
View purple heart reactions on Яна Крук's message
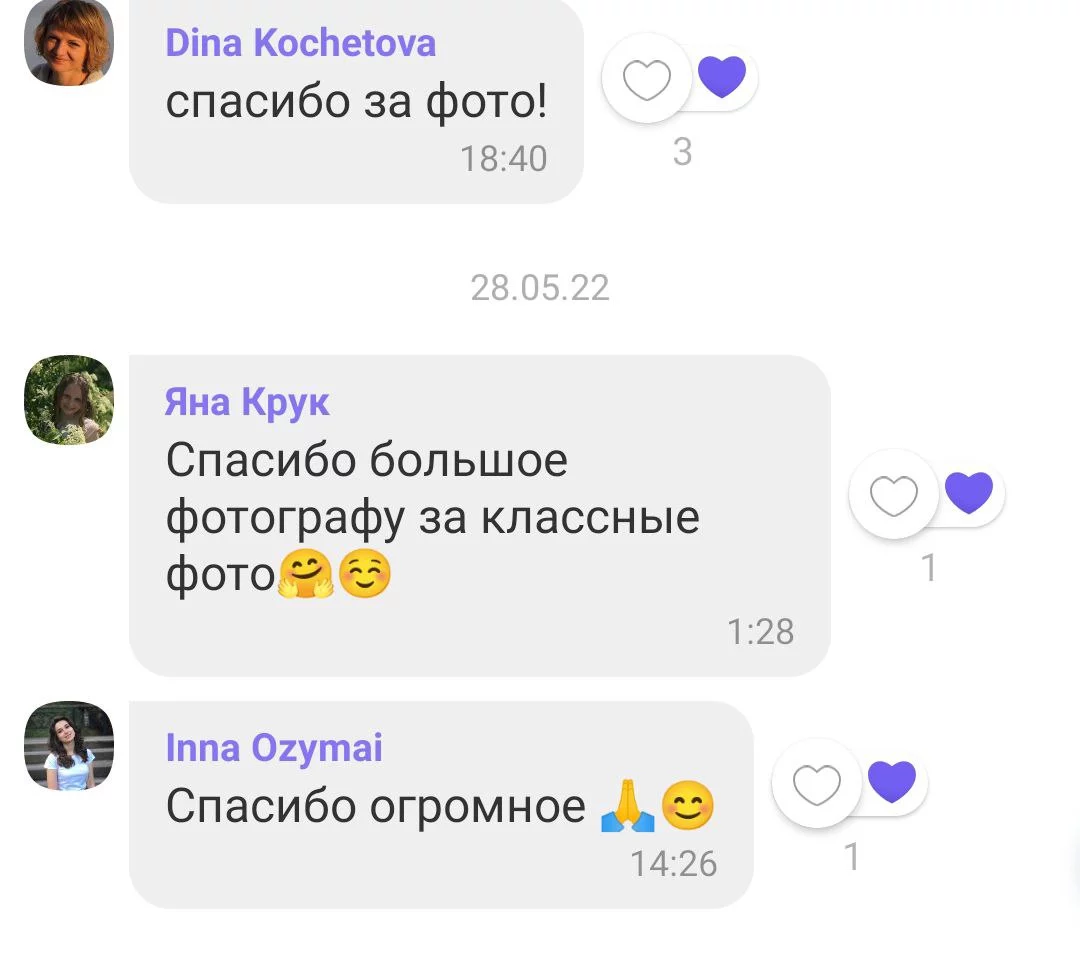point(969,492)
